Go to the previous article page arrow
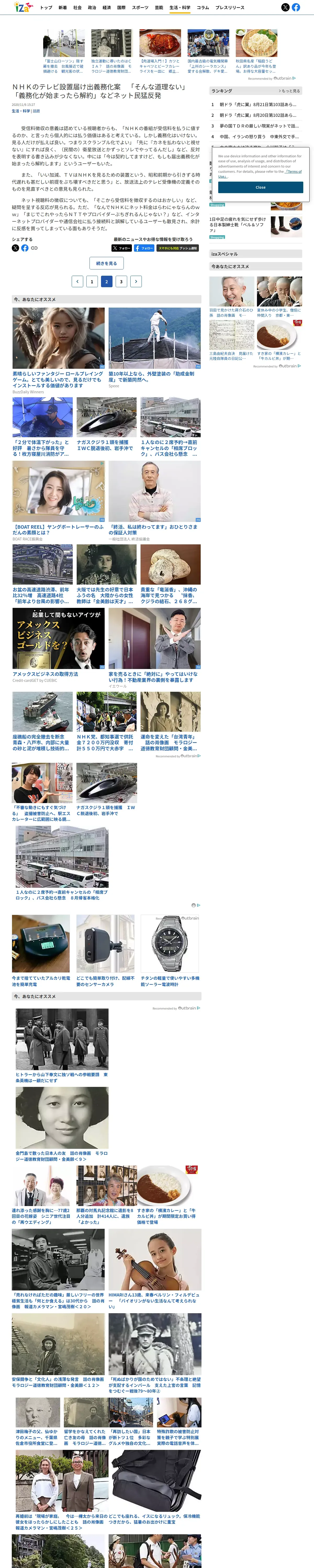This screenshot has width=314, height=1568. click(x=77, y=281)
